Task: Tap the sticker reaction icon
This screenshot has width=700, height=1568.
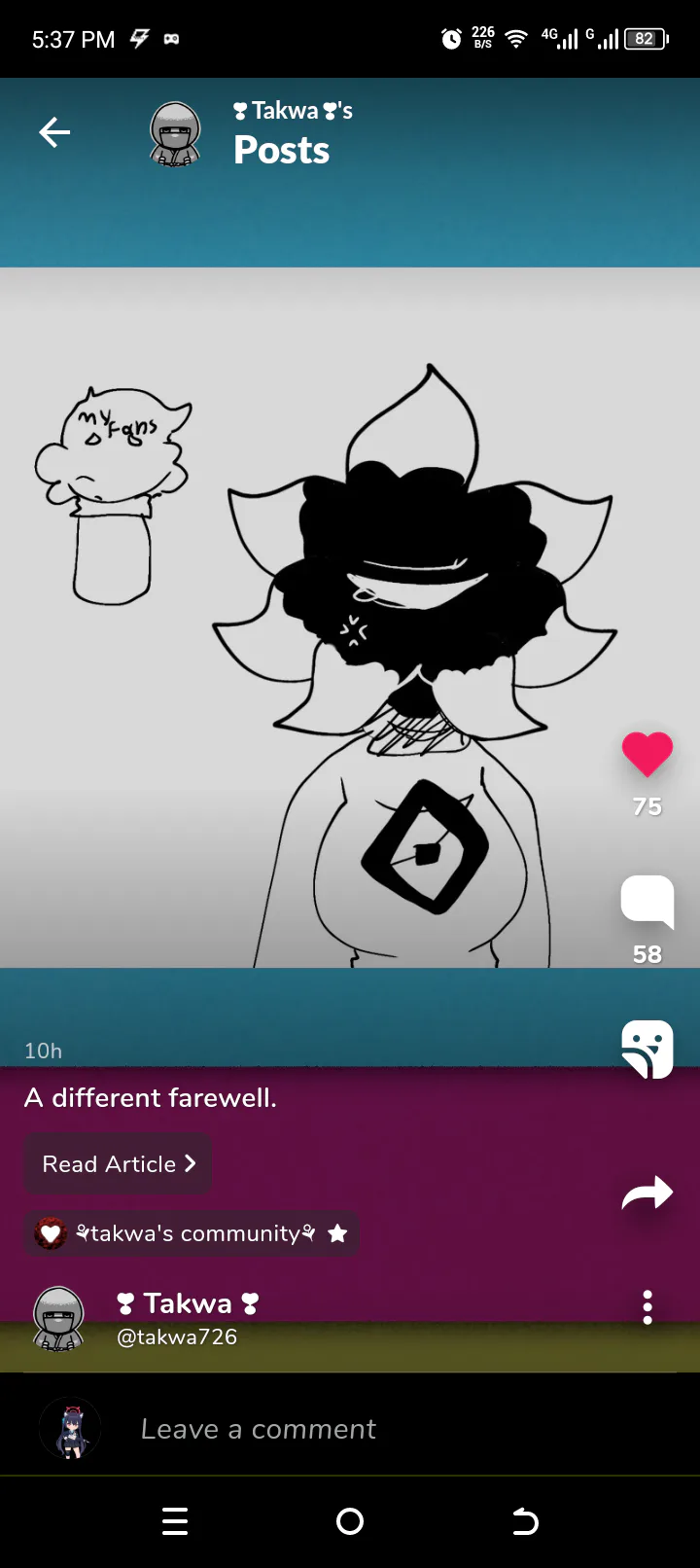Action: [647, 1050]
